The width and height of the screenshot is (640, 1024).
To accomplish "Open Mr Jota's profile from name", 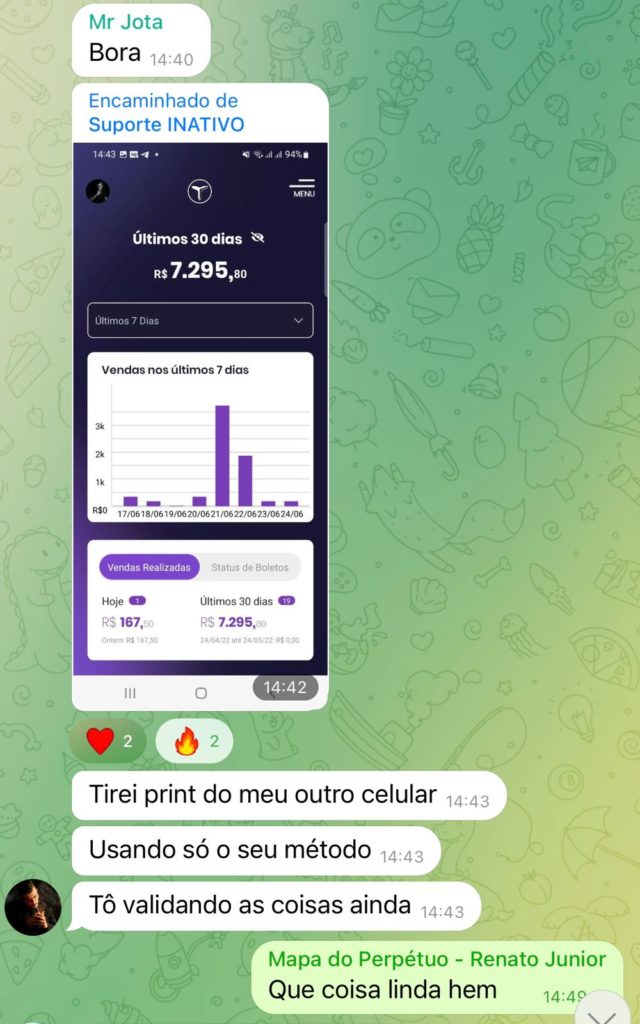I will point(124,22).
